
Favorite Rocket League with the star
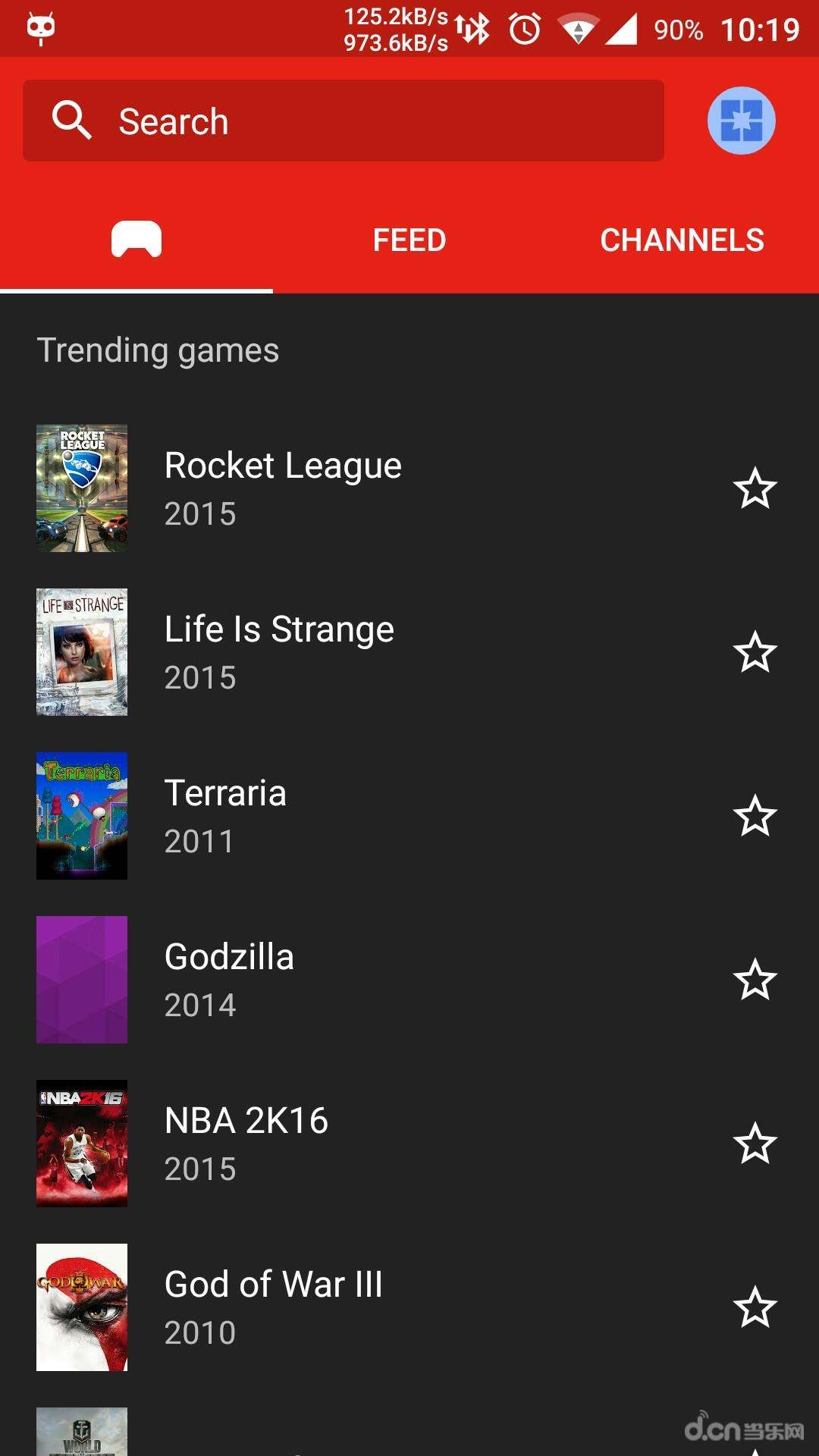[x=755, y=488]
